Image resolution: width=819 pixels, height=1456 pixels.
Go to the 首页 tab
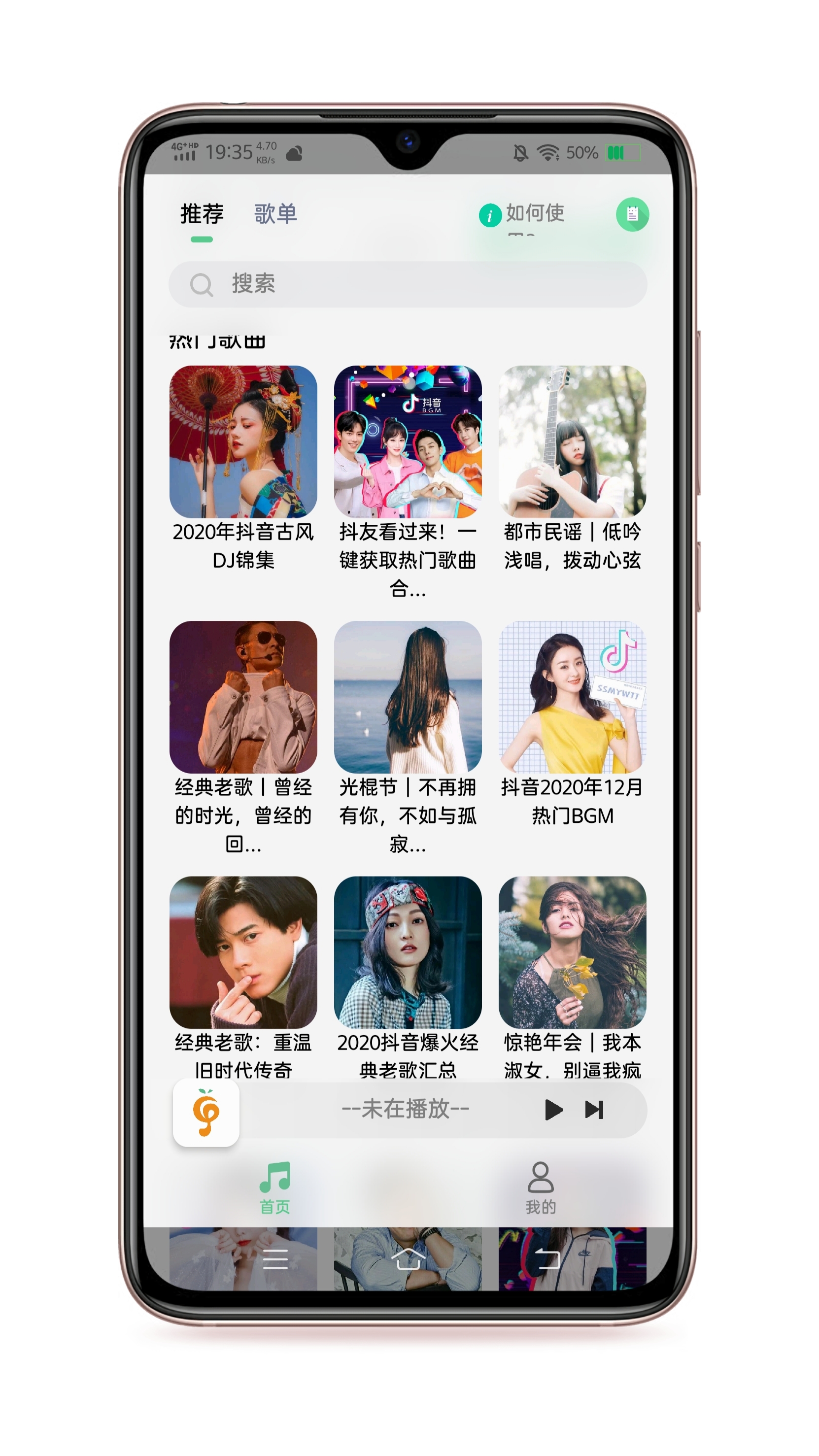click(x=274, y=1187)
